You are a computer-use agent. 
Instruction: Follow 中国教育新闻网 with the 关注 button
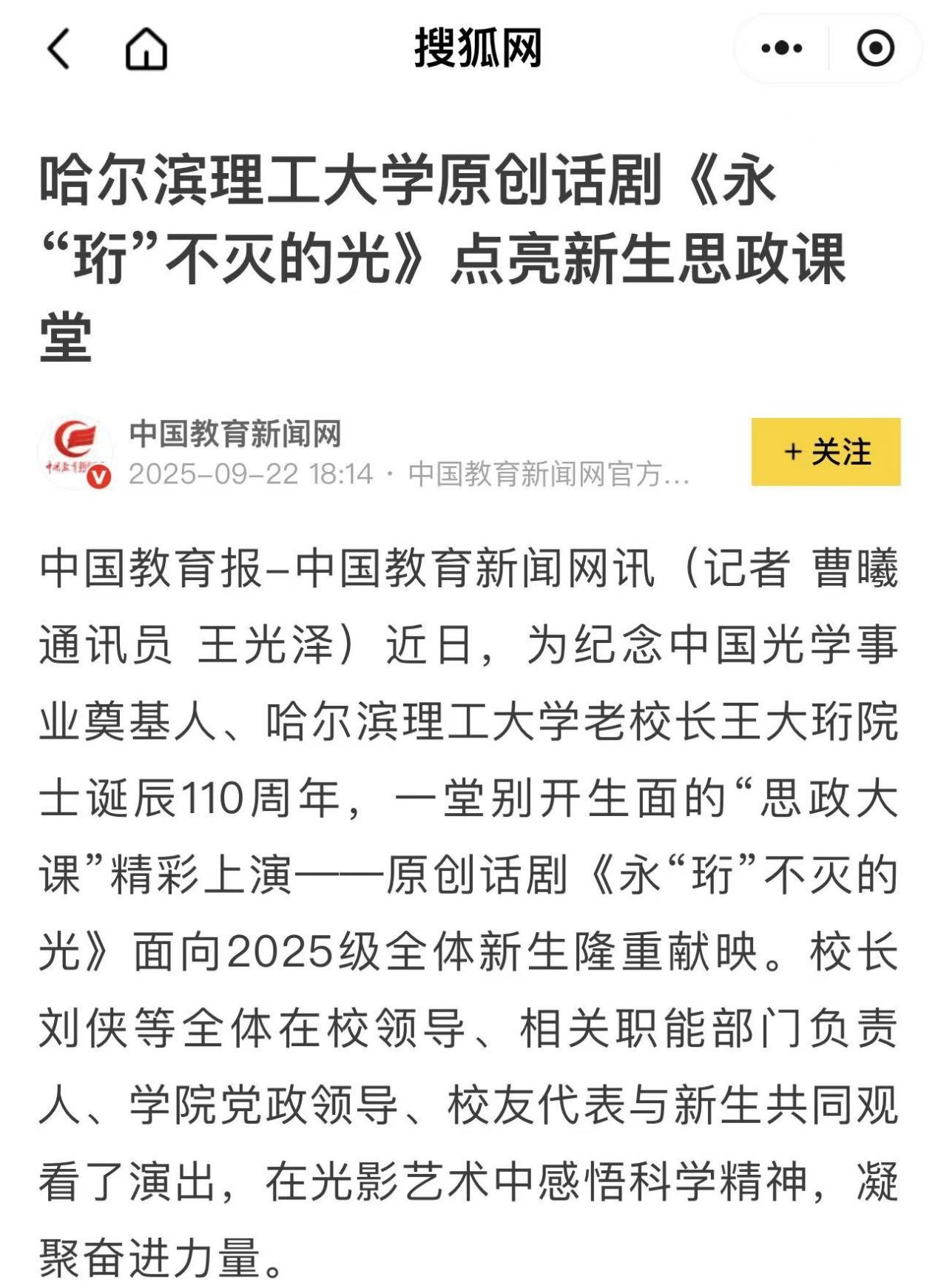click(x=826, y=451)
